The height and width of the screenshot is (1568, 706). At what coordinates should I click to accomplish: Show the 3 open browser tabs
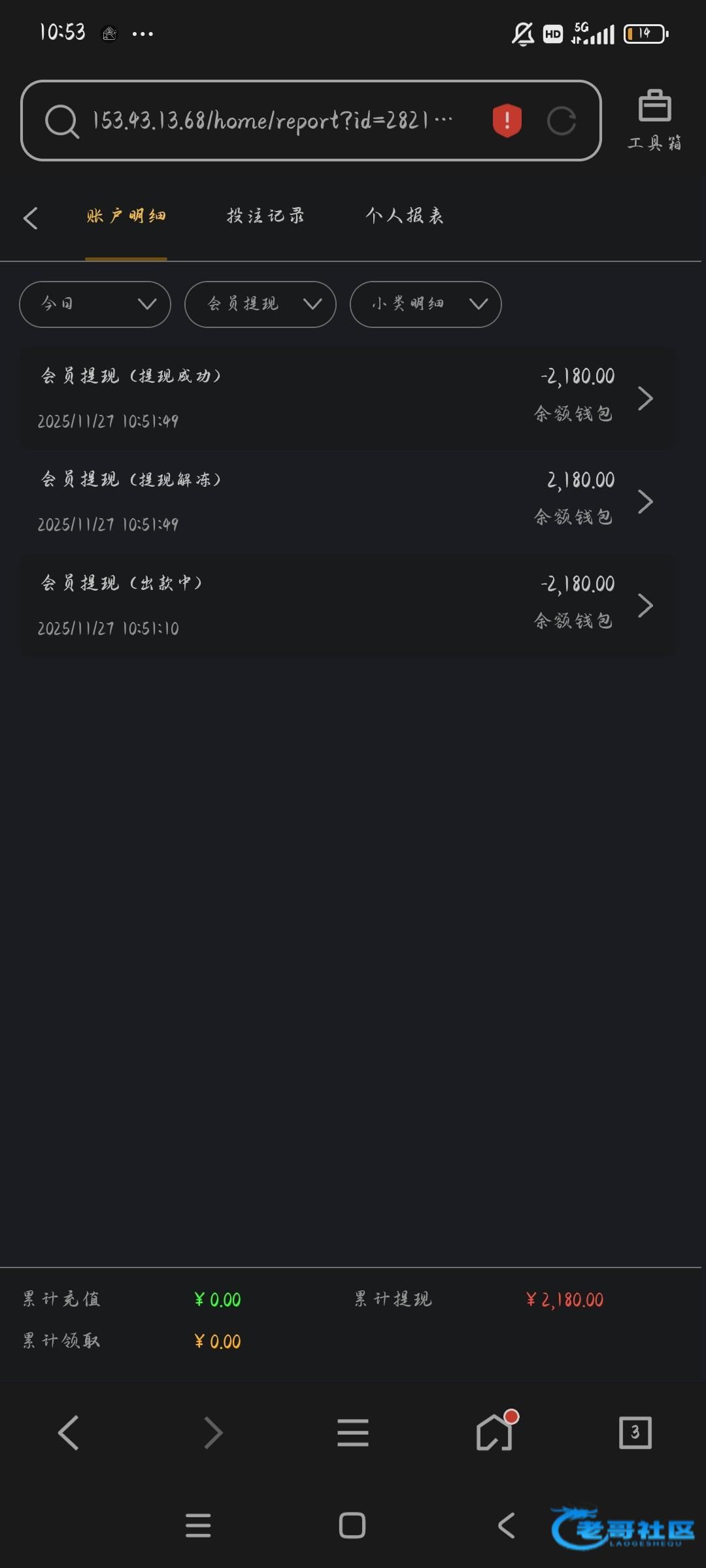[x=635, y=1433]
